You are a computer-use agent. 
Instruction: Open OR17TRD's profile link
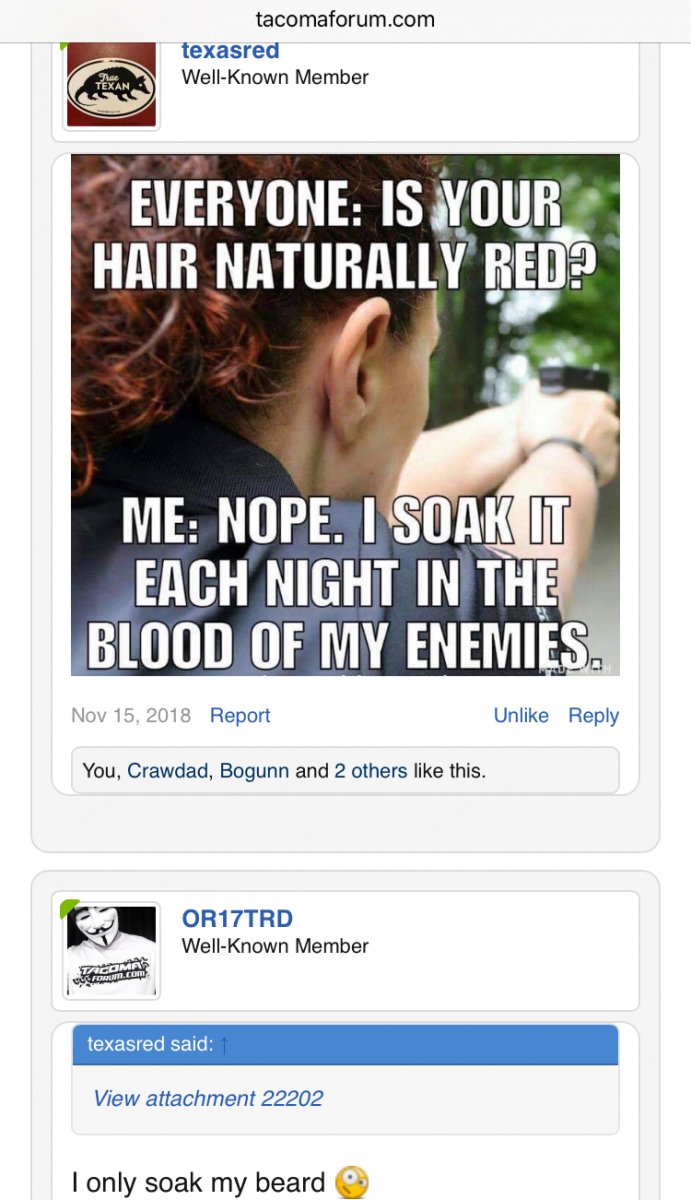[x=237, y=919]
